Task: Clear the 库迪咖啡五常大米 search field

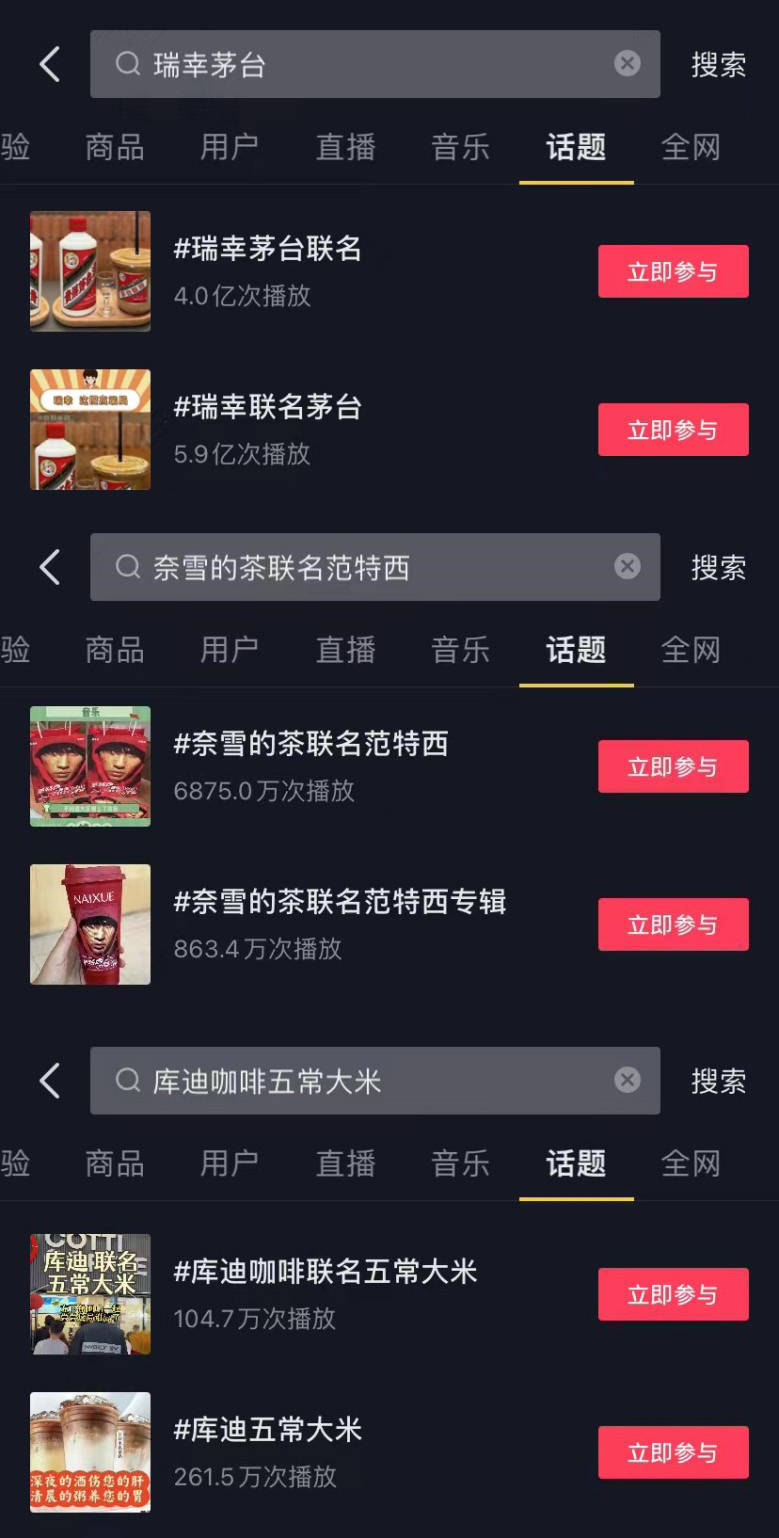Action: (x=627, y=1080)
